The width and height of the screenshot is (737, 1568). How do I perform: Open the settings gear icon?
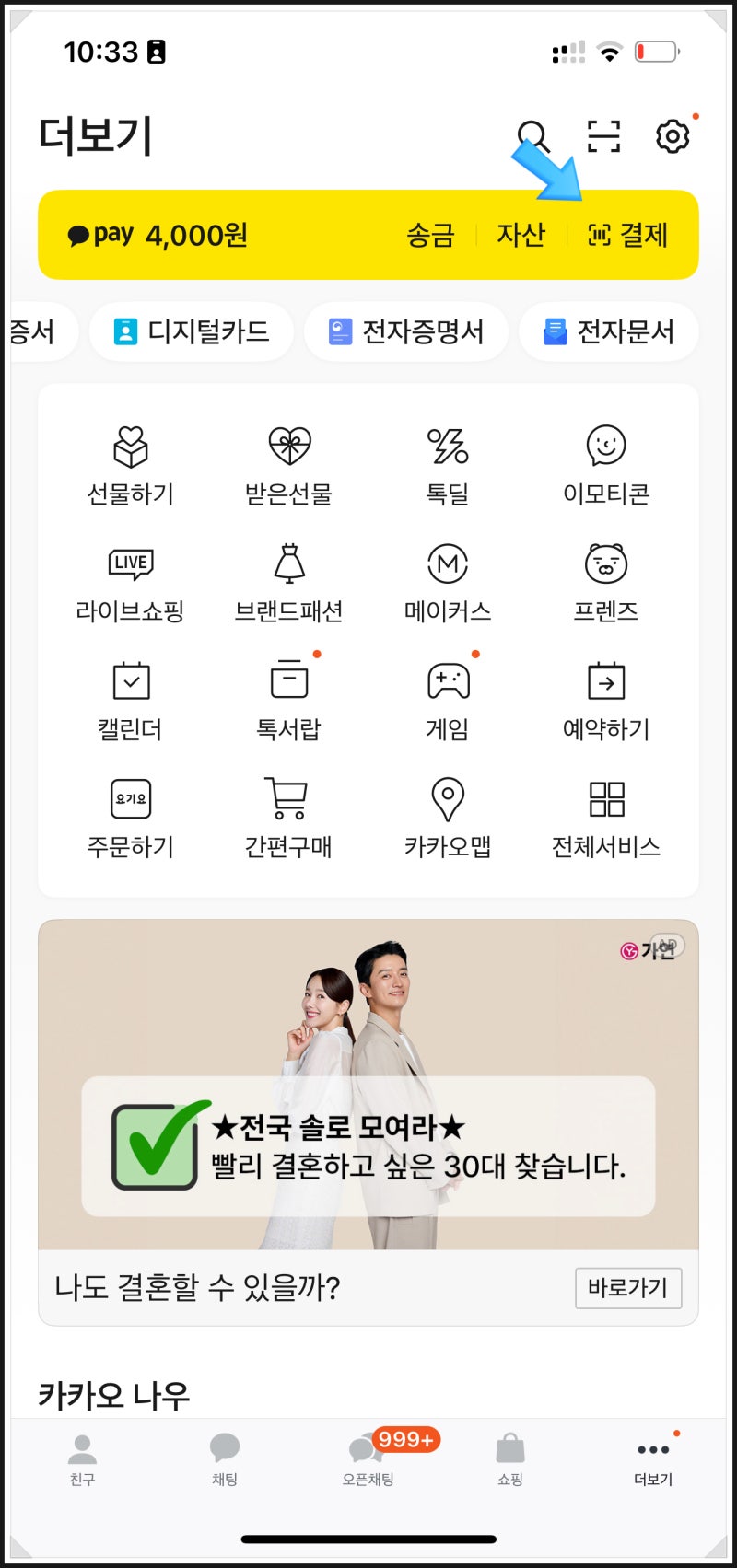[x=673, y=136]
